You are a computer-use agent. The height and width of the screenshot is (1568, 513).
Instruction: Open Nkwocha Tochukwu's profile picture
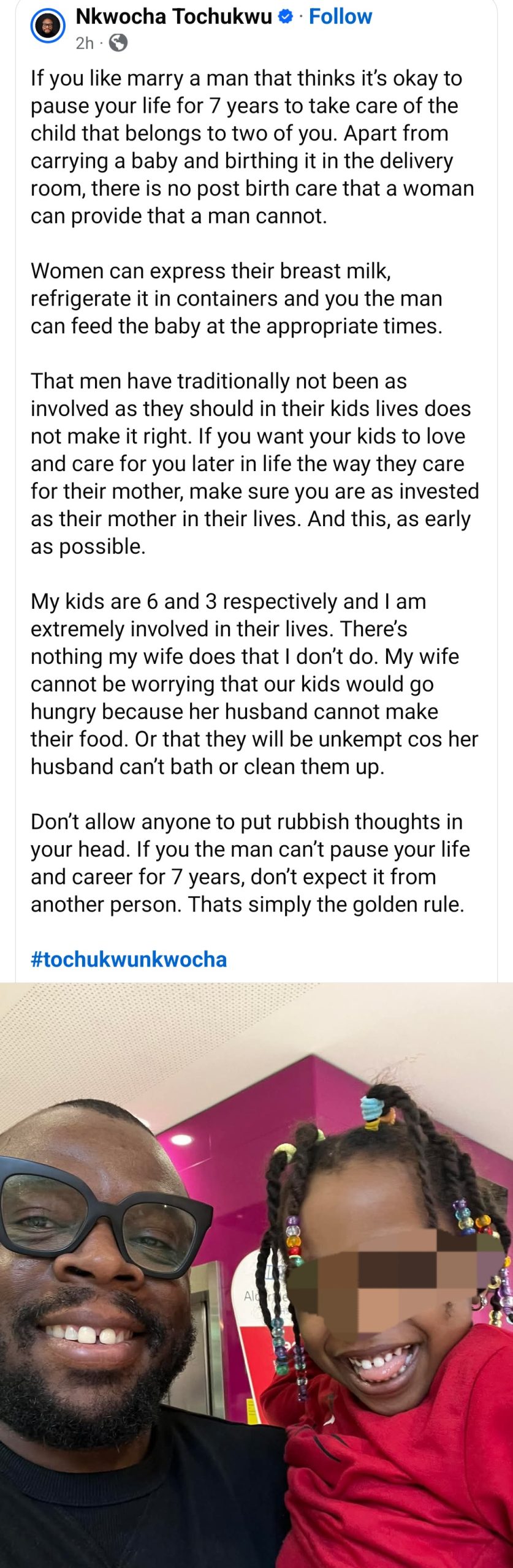pyautogui.click(x=48, y=26)
